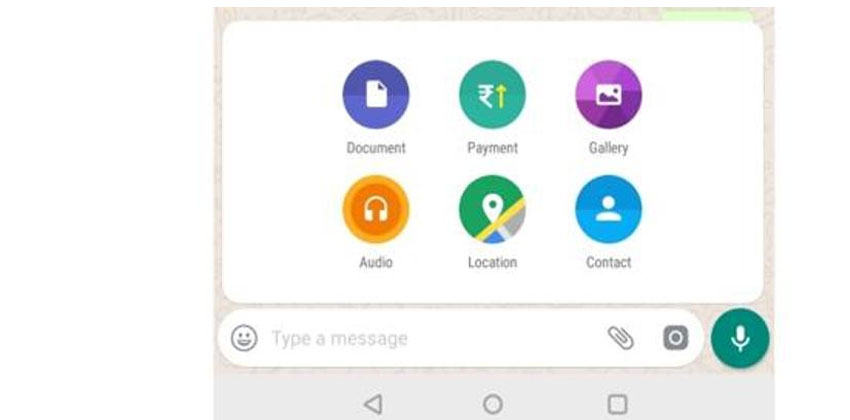Tap the paperclip attach icon
850x420 pixels.
[621, 338]
